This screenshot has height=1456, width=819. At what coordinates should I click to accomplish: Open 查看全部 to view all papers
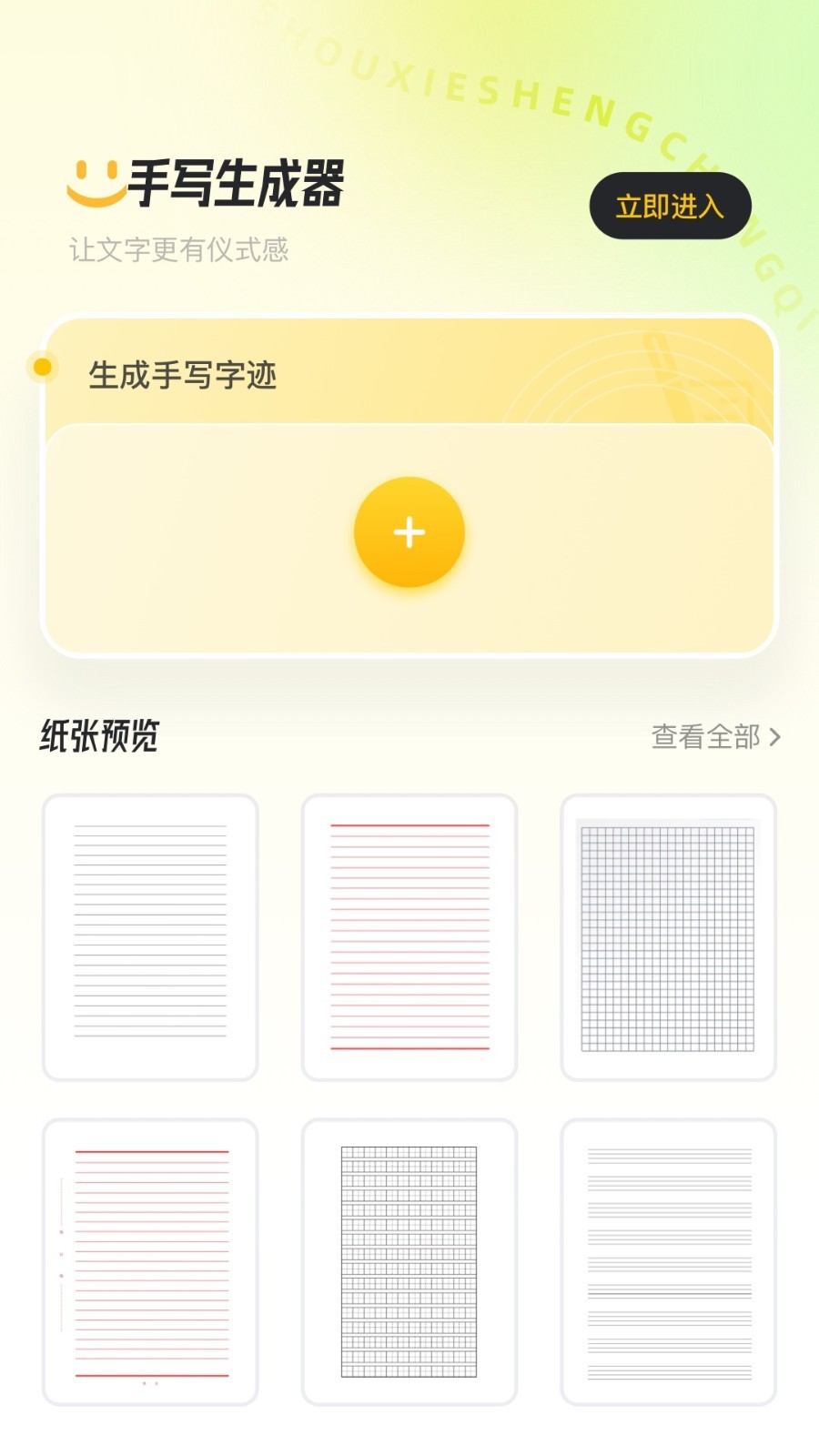coord(715,736)
